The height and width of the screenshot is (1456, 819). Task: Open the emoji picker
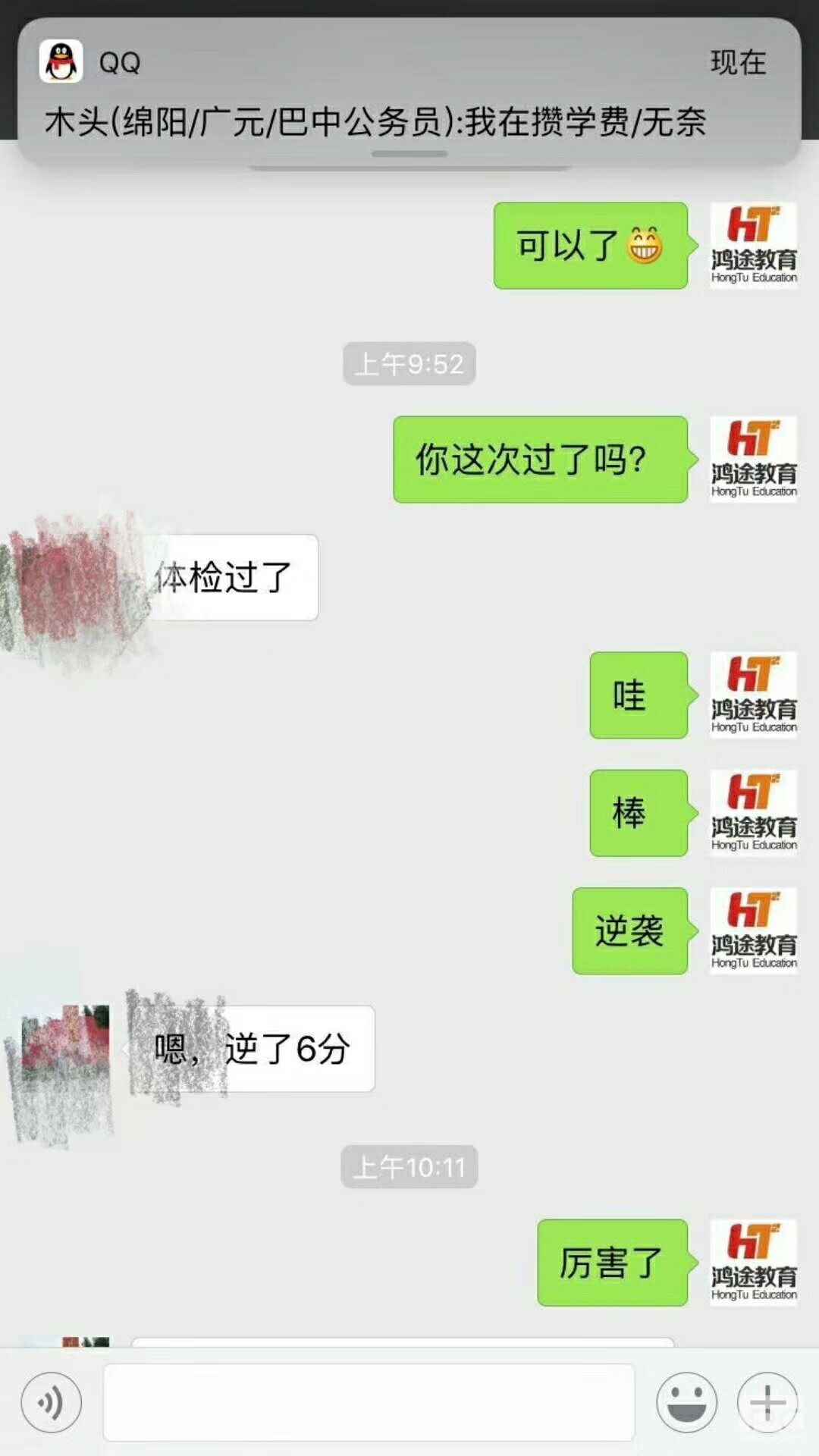click(x=686, y=1402)
